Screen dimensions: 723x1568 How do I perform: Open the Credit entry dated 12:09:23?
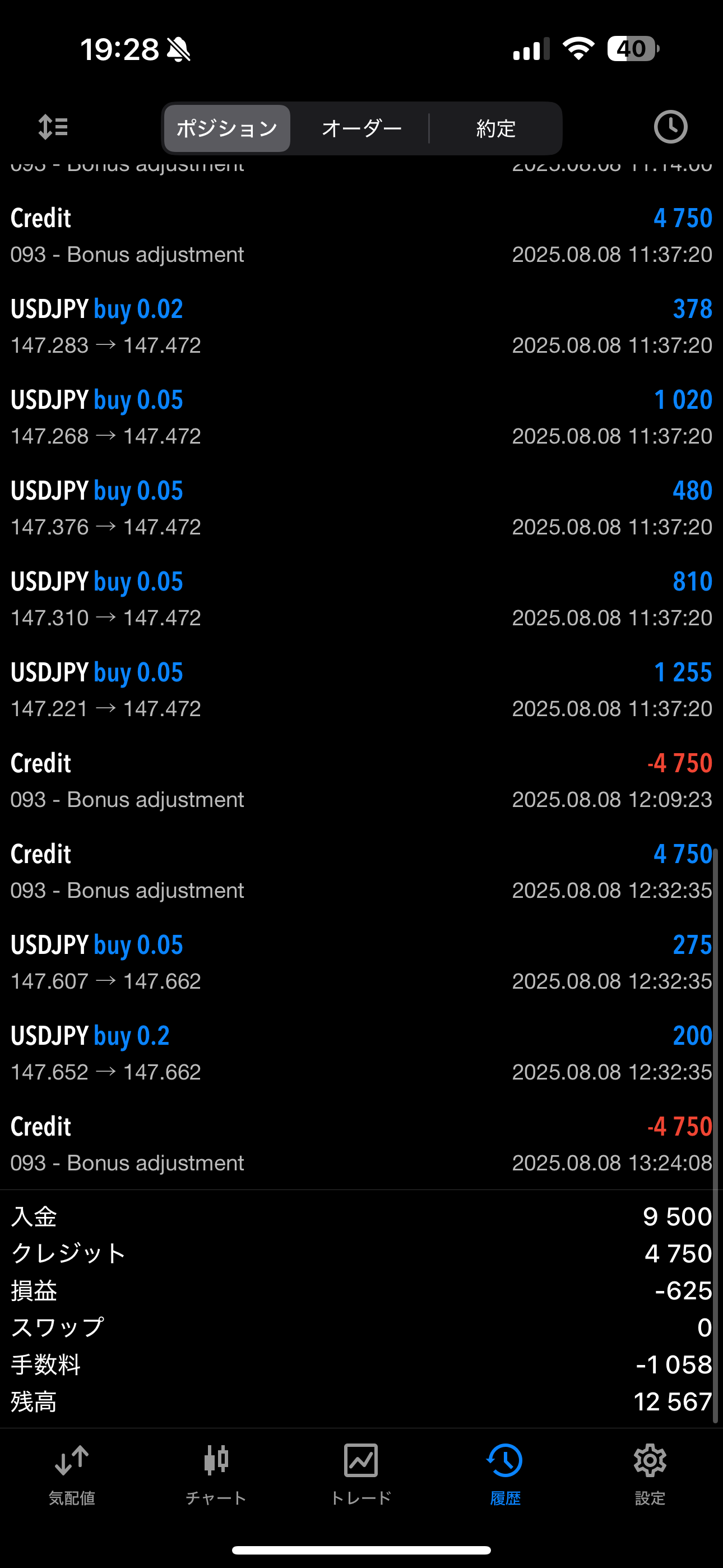361,781
